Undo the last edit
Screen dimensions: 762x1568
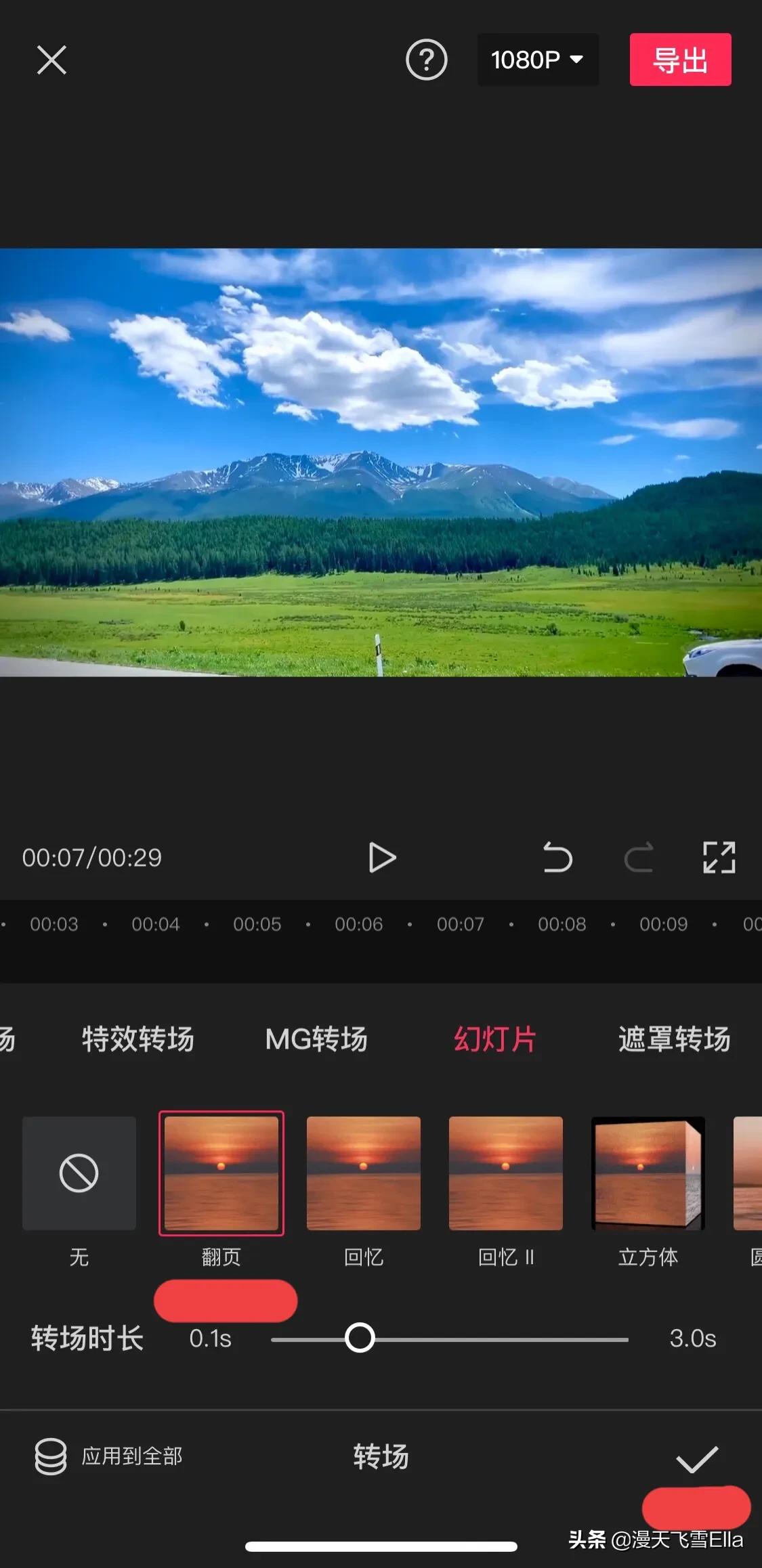tap(557, 858)
